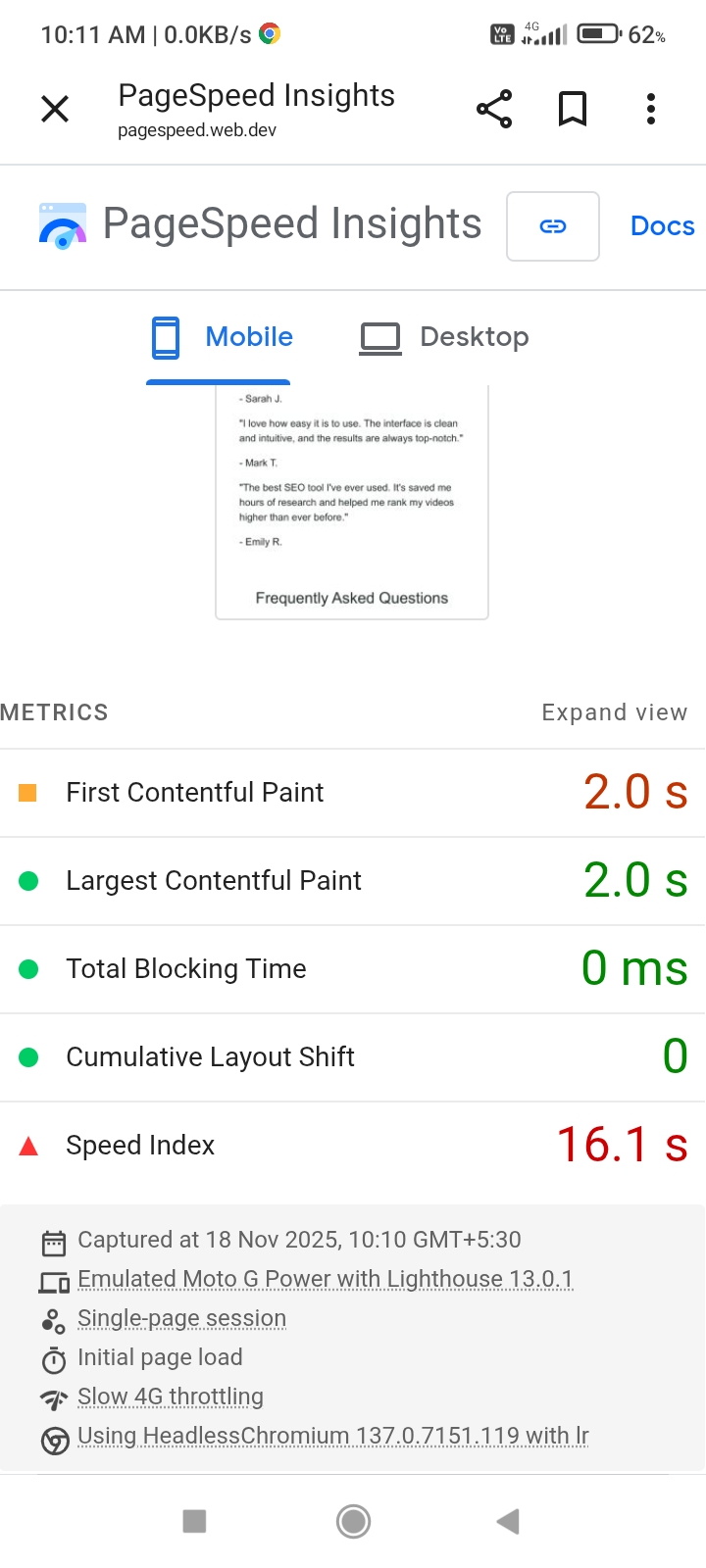Open the browser overflow menu

[x=651, y=109]
